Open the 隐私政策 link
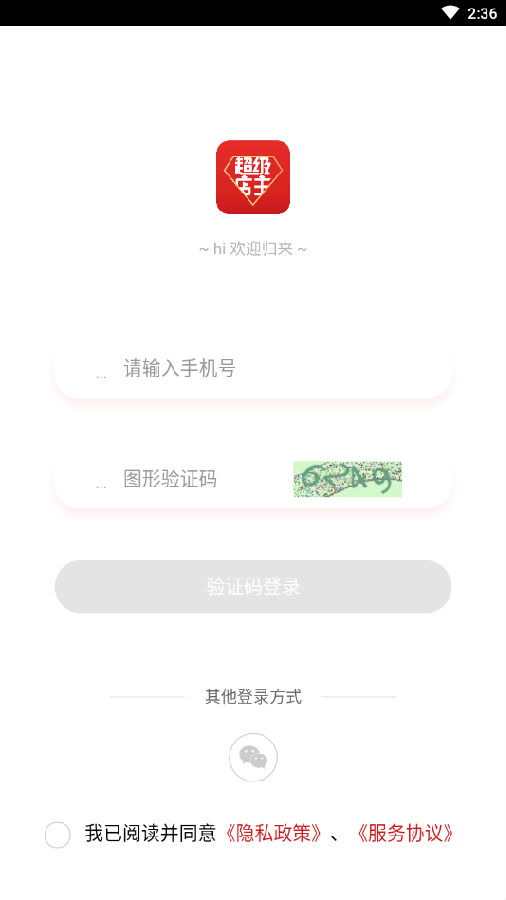The image size is (506, 900). [x=273, y=833]
